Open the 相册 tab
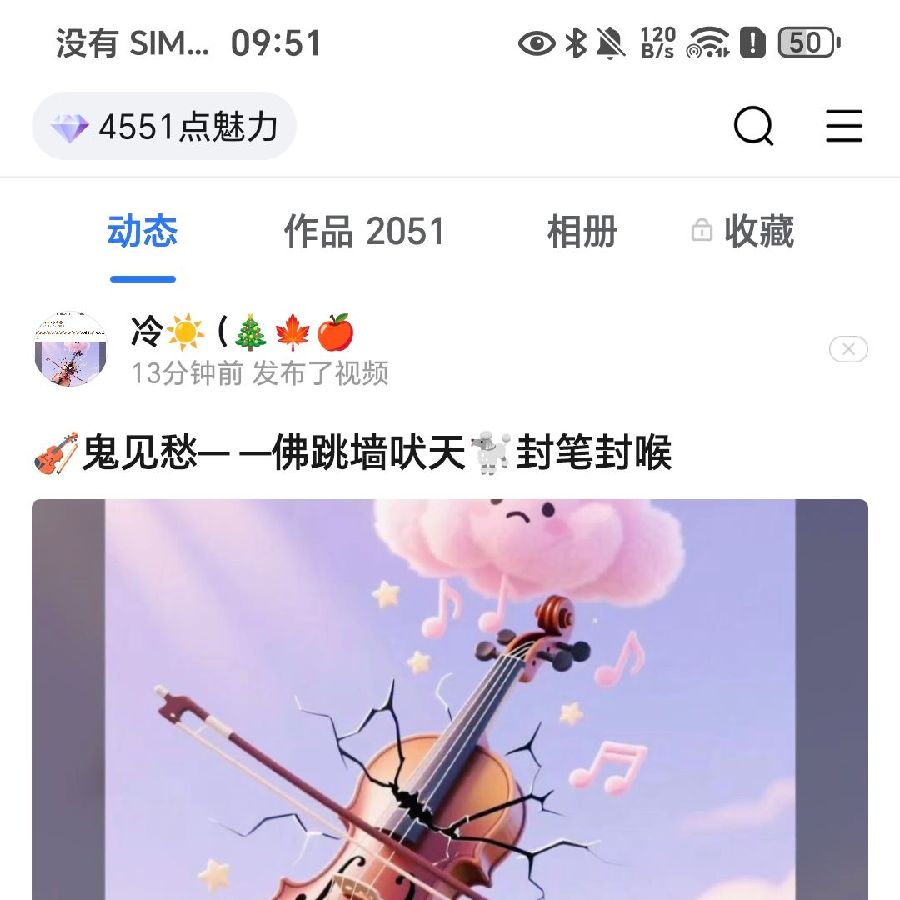 point(582,232)
